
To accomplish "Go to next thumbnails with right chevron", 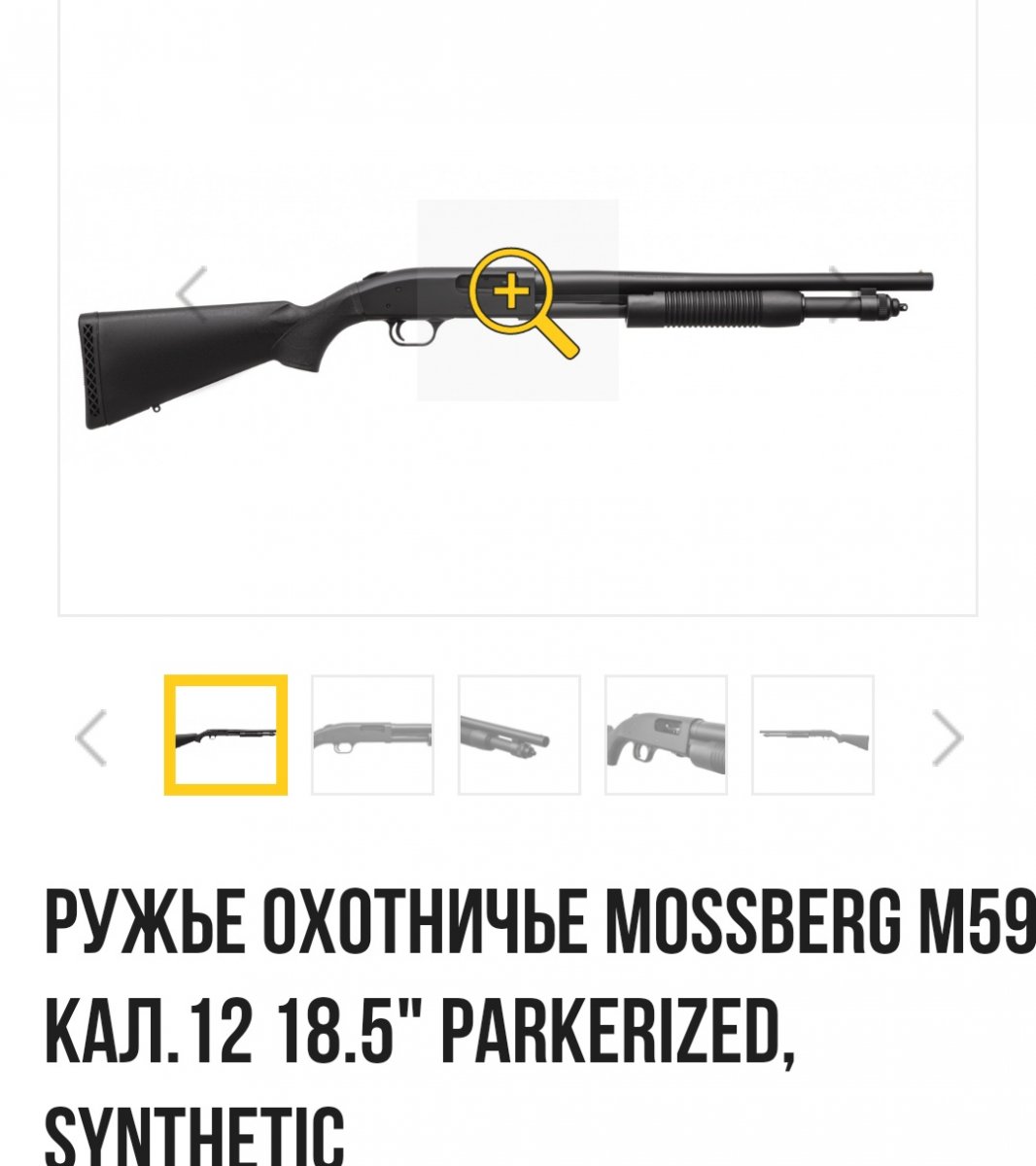I will [x=947, y=737].
